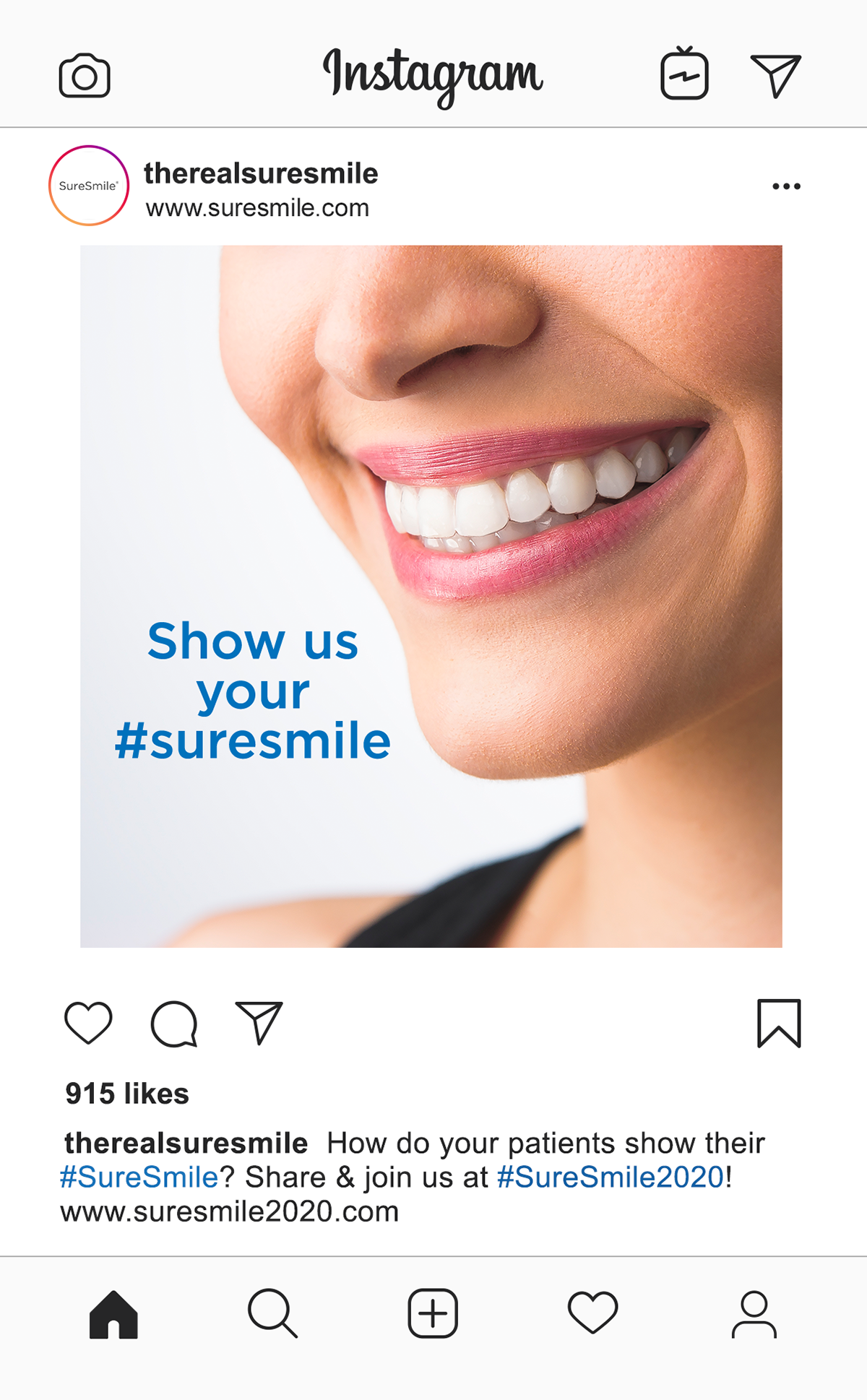Bookmark the therealsuresmile post

pos(779,1023)
